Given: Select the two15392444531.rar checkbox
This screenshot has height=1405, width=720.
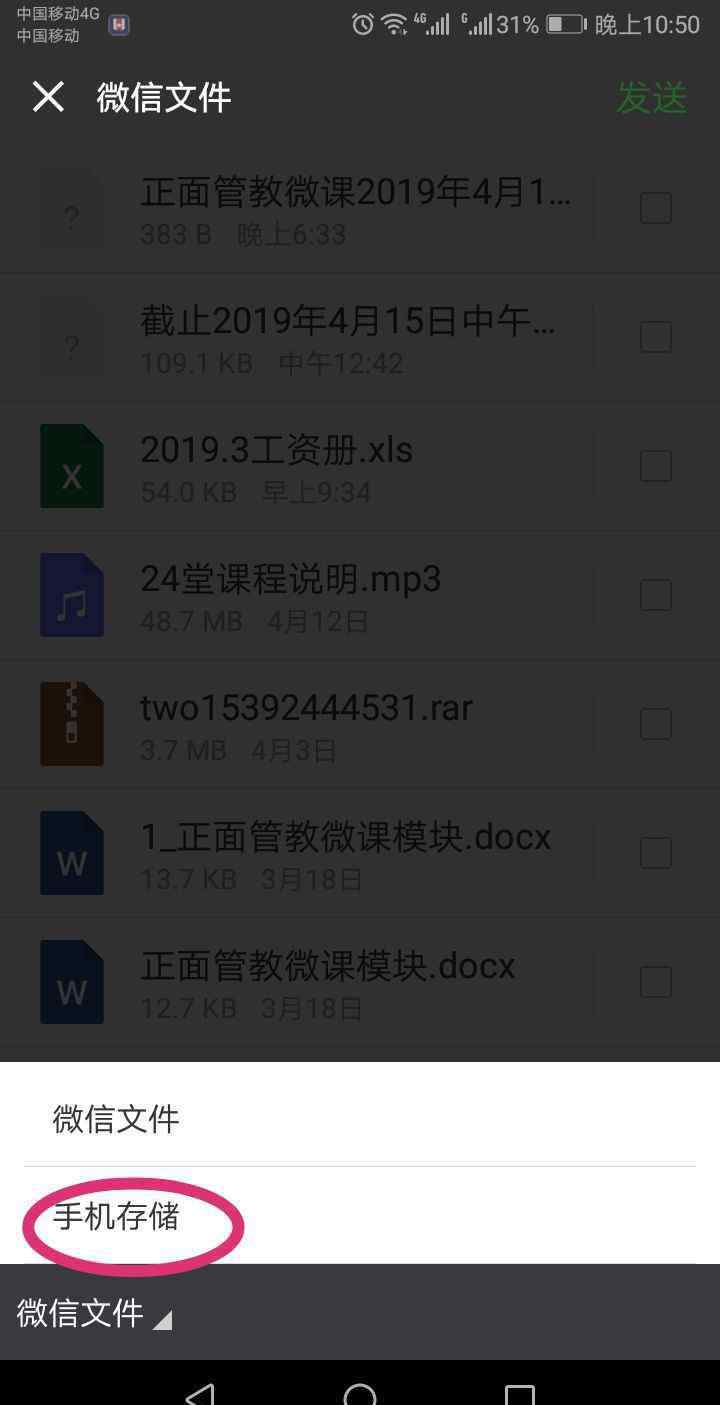Looking at the screenshot, I should coord(656,724).
